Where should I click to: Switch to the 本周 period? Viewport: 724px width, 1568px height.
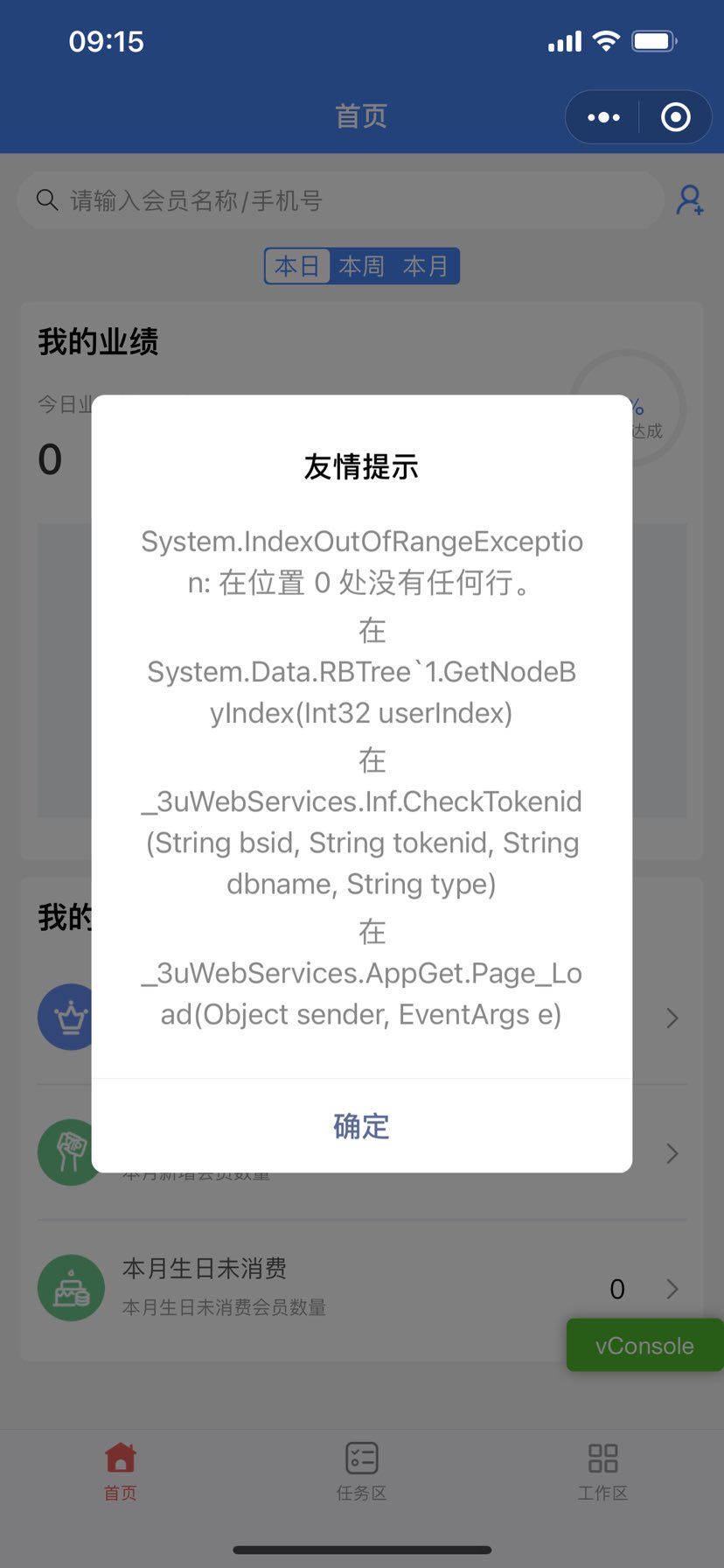(361, 266)
